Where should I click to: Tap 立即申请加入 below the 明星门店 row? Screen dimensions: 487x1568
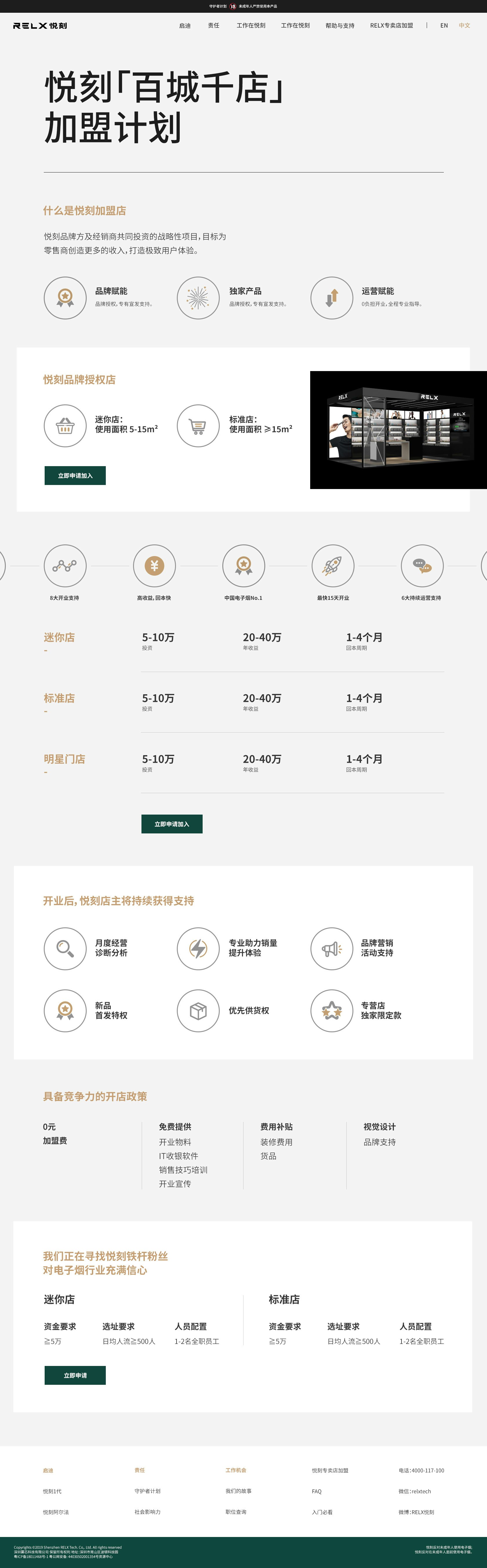[172, 824]
